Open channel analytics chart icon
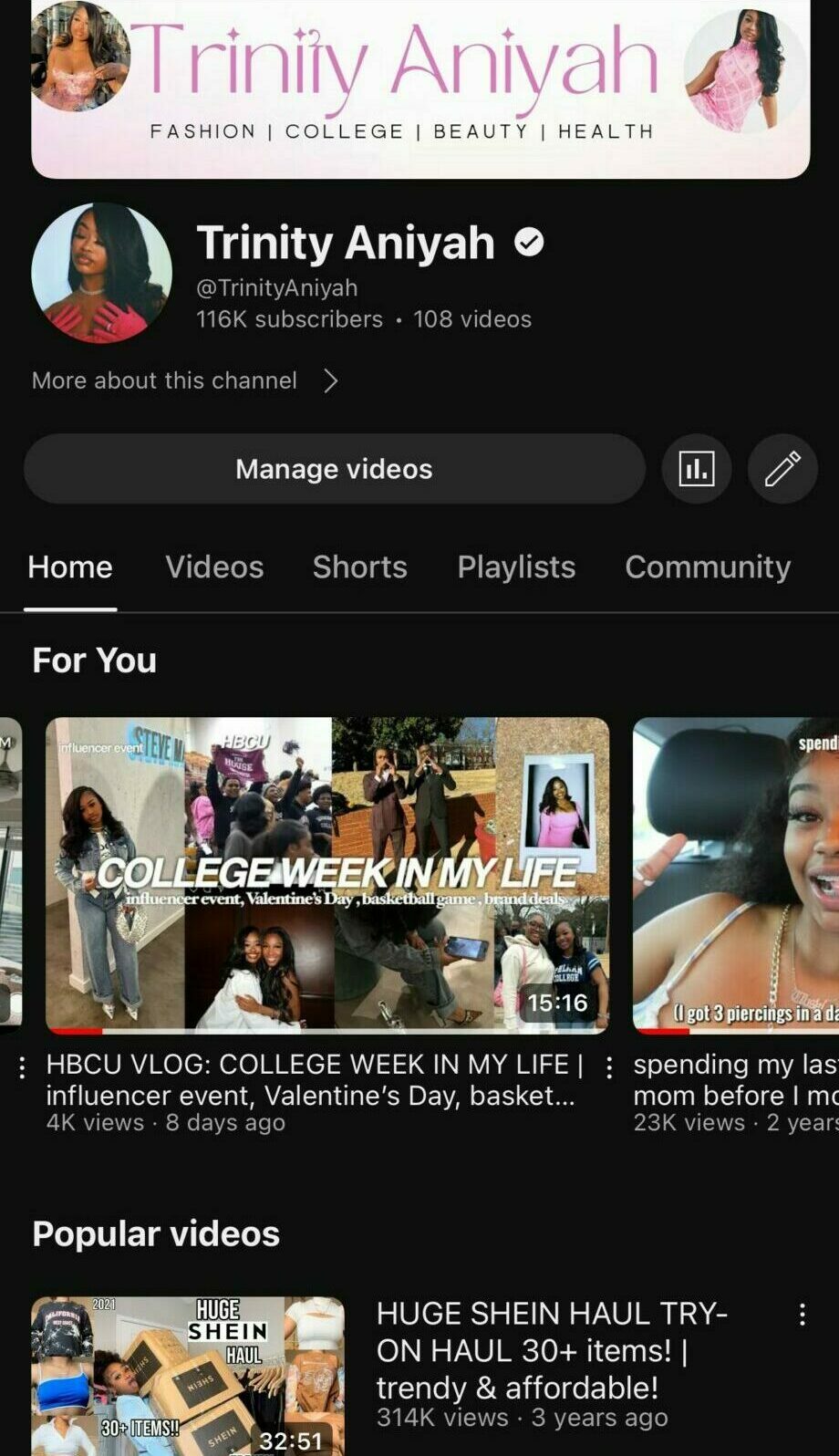This screenshot has height=1456, width=839. click(x=696, y=470)
